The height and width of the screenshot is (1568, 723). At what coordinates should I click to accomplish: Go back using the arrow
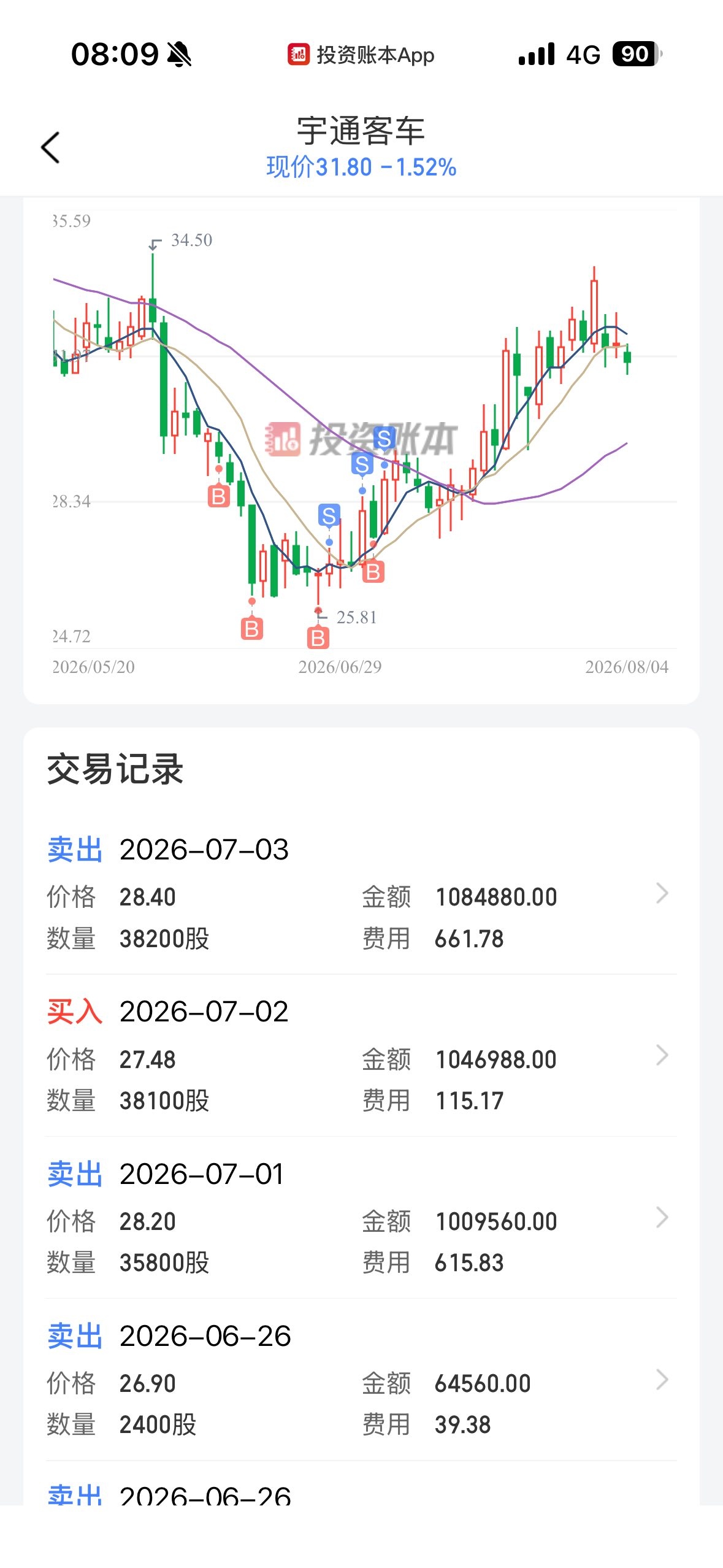click(50, 148)
